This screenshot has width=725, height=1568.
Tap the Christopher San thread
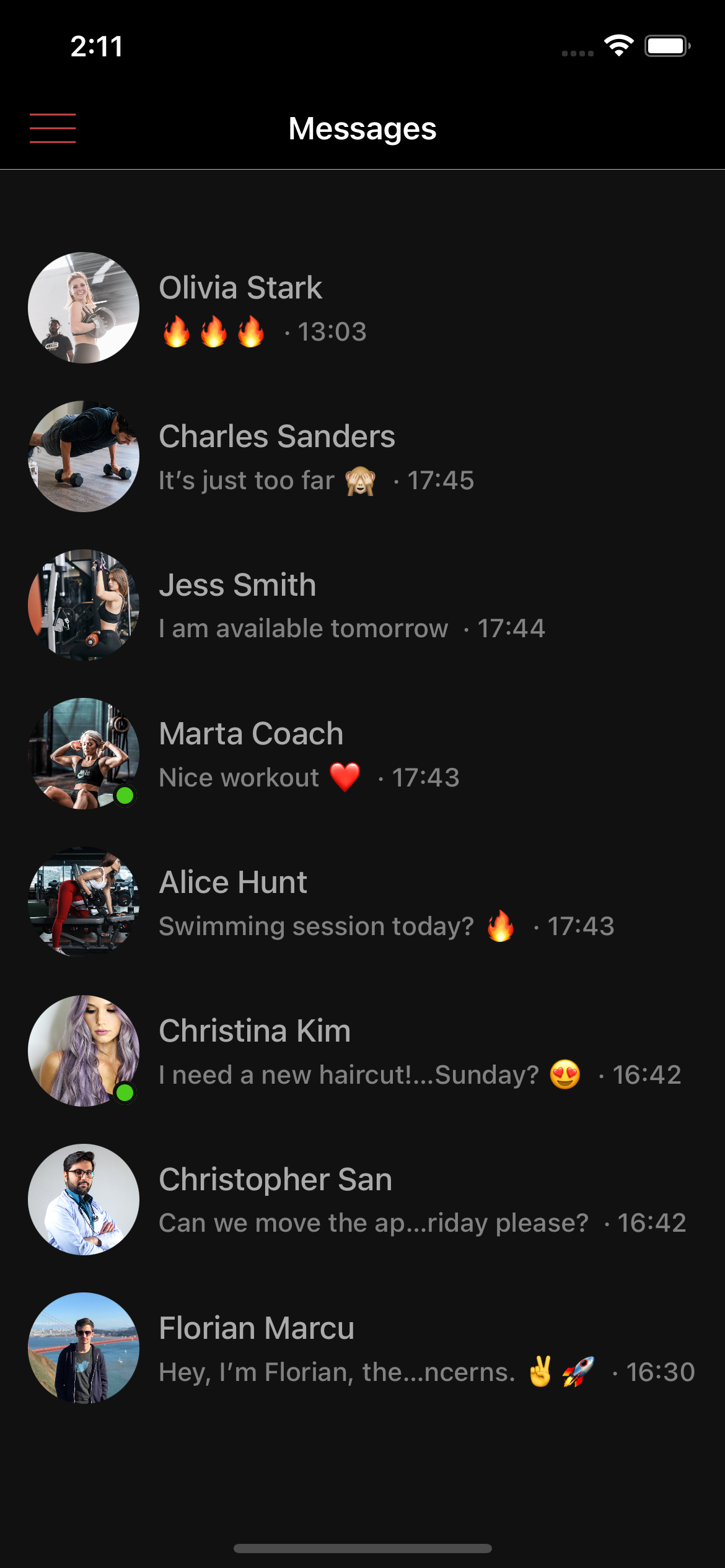(x=362, y=1200)
